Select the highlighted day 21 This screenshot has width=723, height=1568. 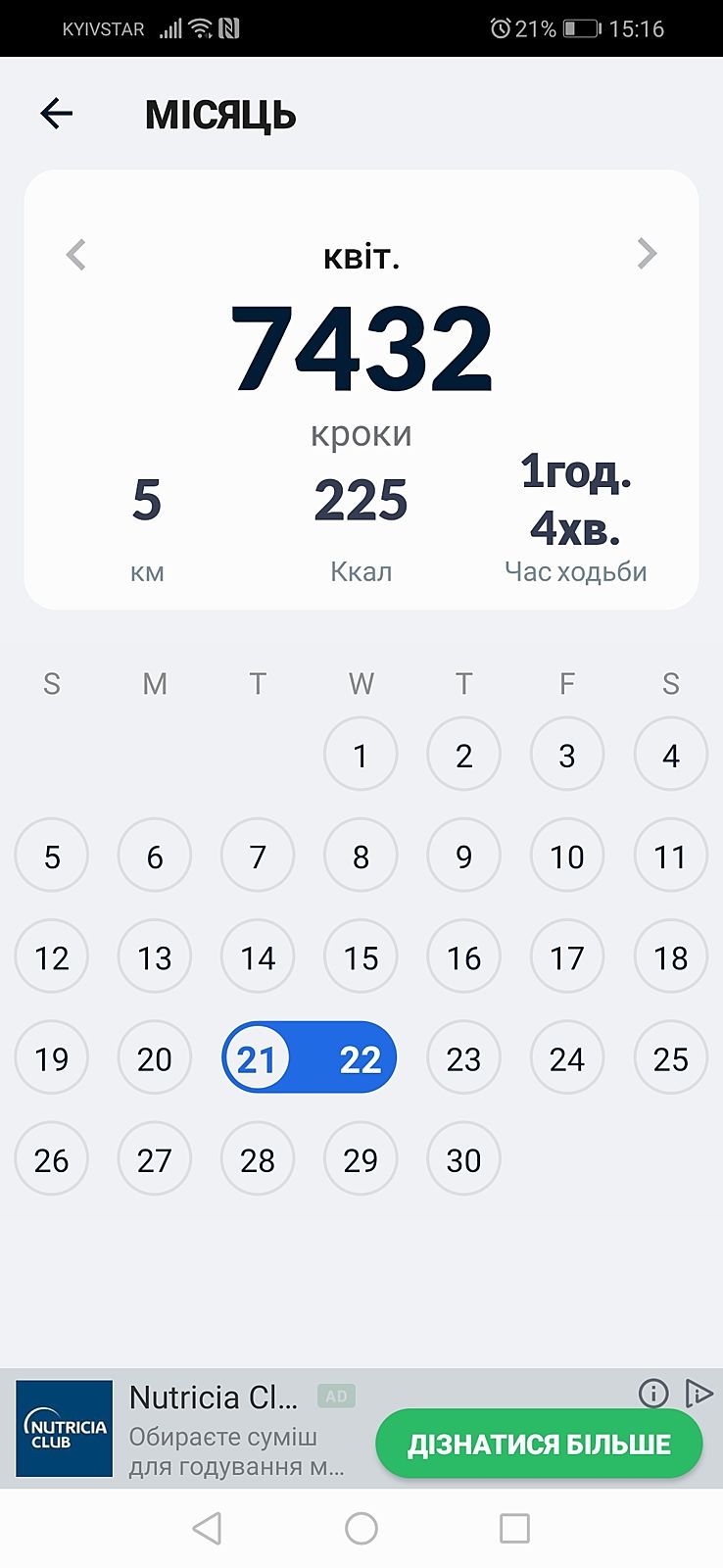pos(257,1058)
